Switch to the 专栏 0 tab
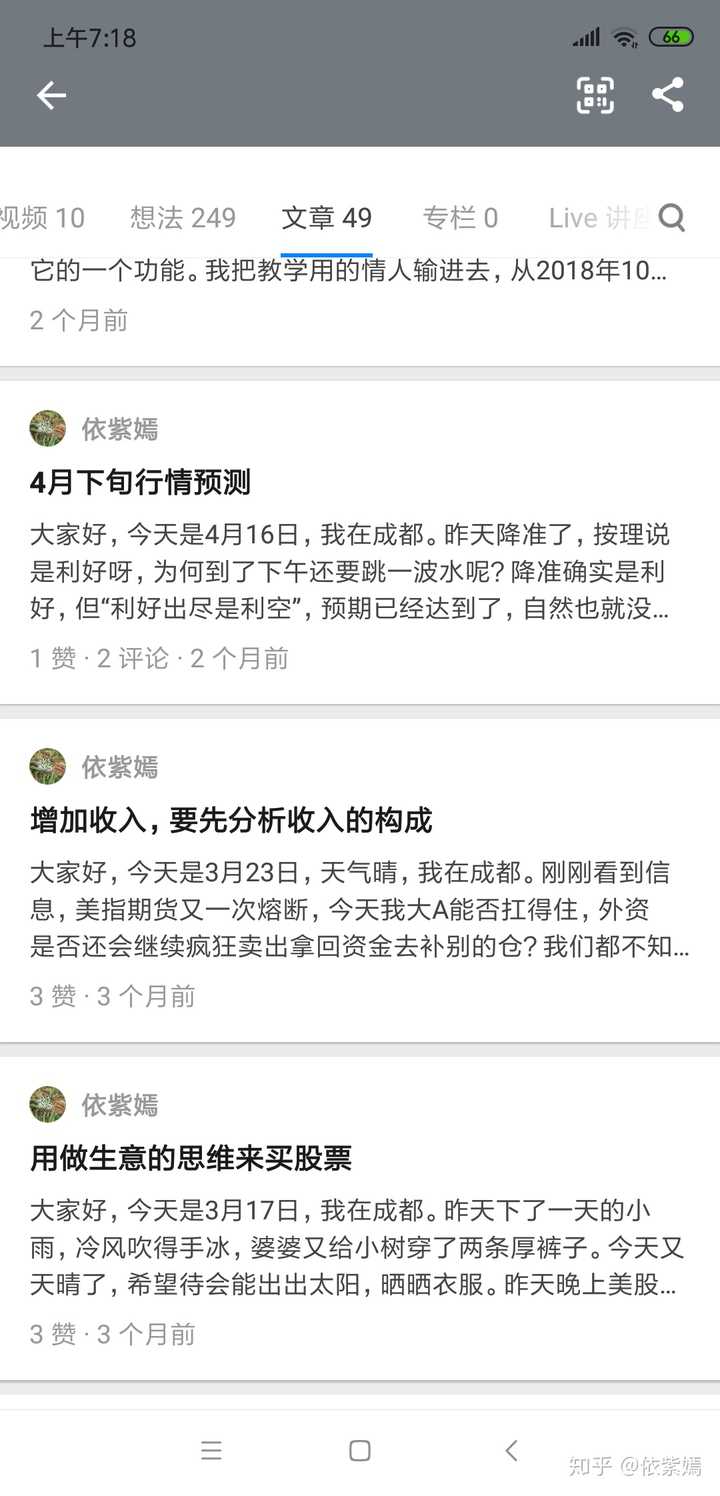The height and width of the screenshot is (1496, 720). 460,218
